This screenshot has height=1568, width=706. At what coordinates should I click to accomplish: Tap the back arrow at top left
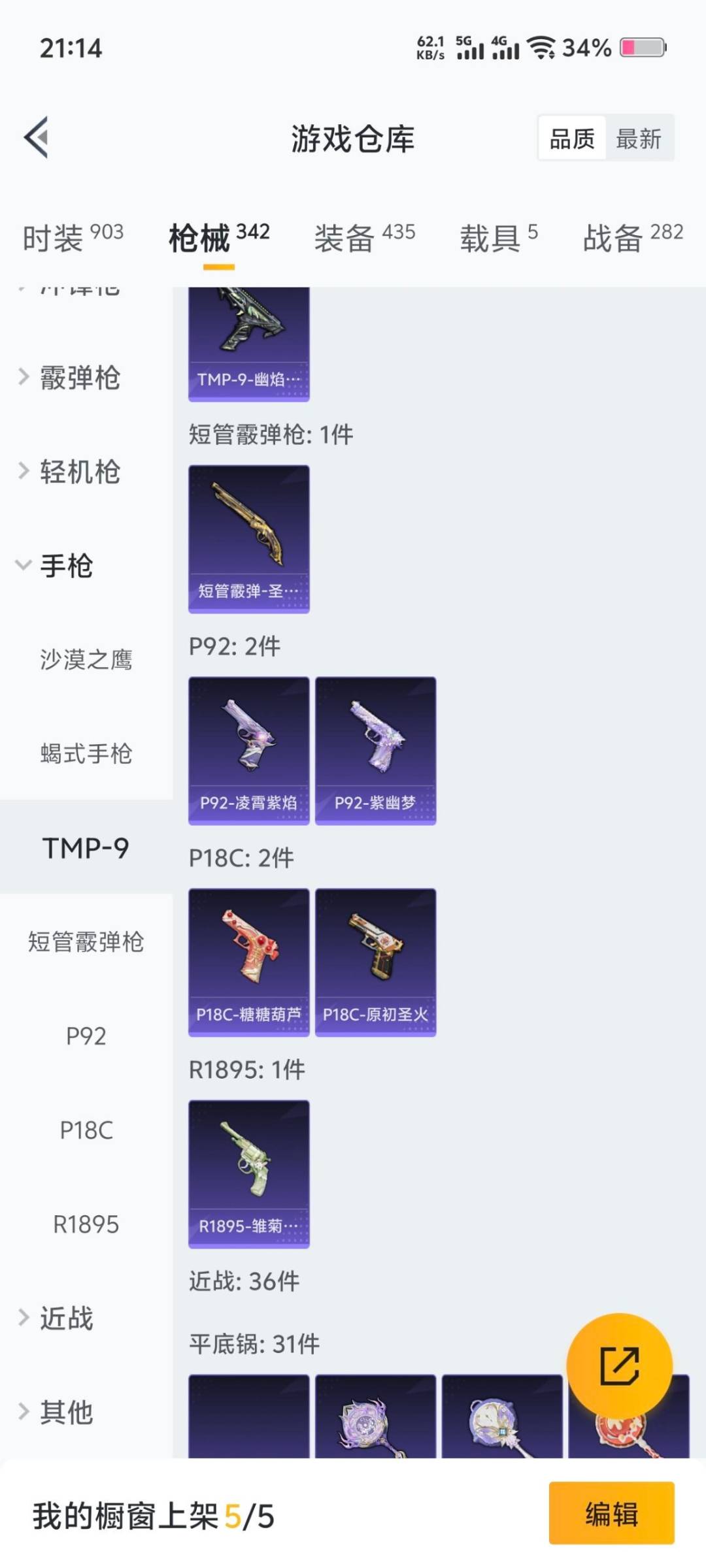click(37, 137)
